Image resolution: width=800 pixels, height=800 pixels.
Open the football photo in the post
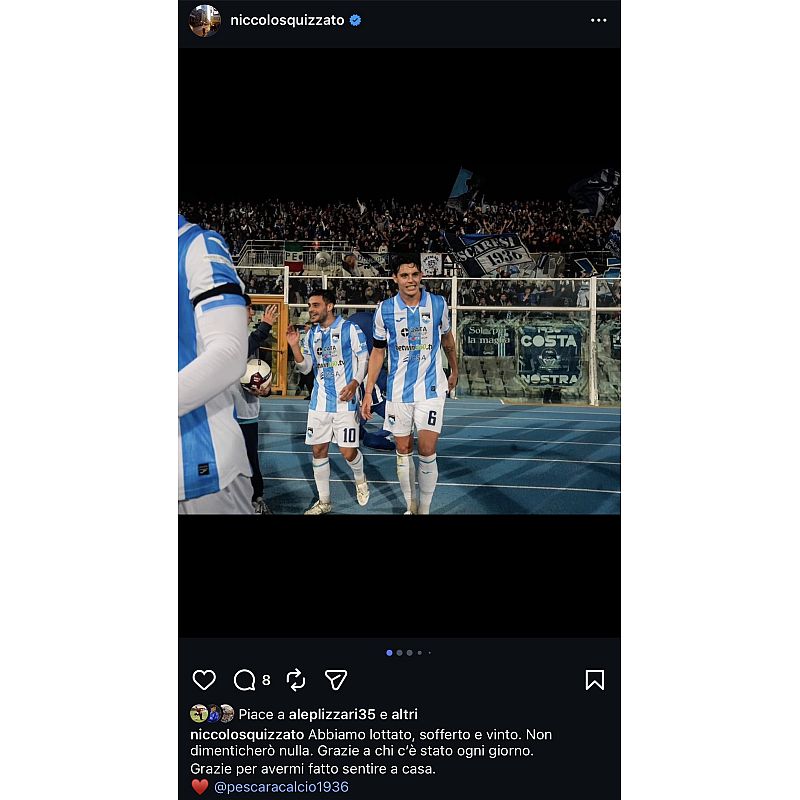click(399, 341)
